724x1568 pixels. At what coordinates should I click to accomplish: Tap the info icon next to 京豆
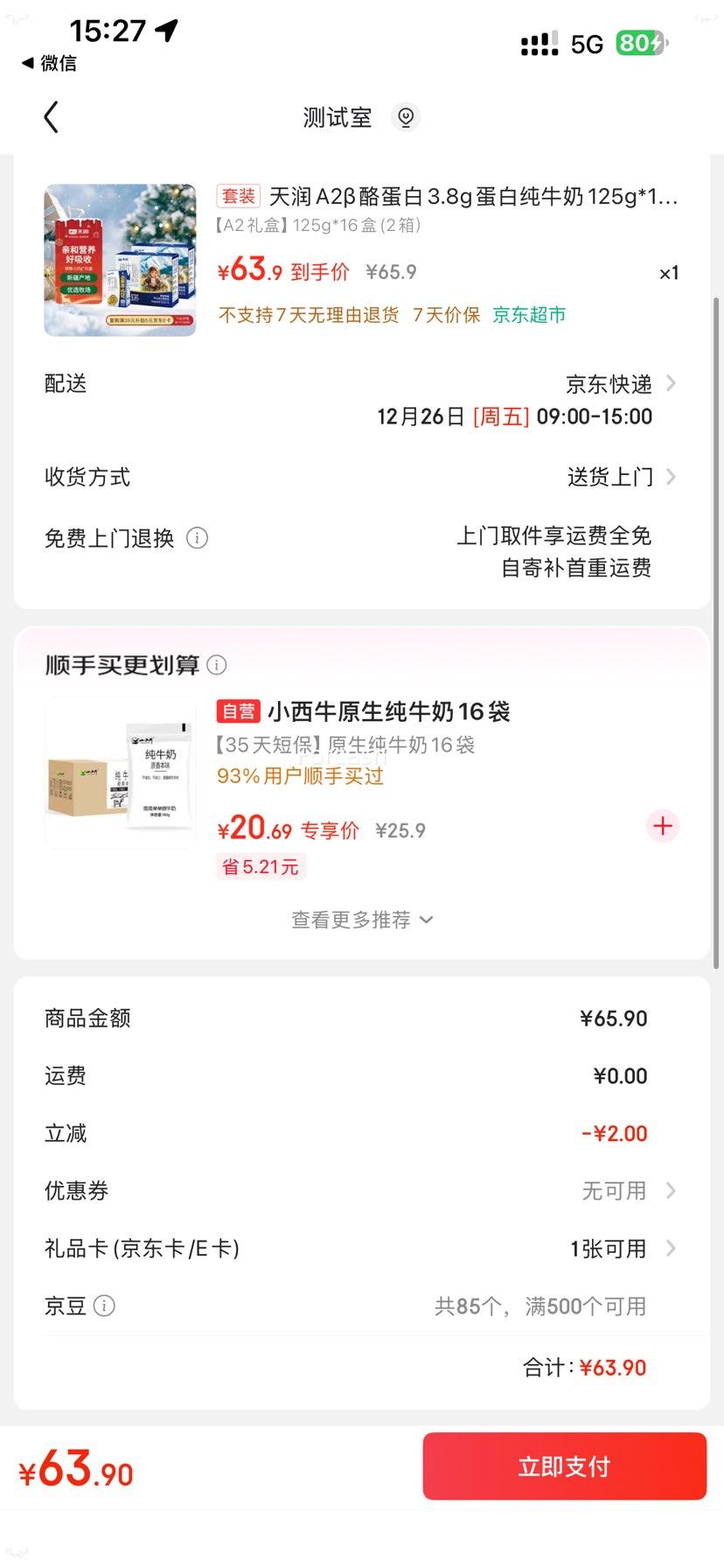pos(105,1305)
